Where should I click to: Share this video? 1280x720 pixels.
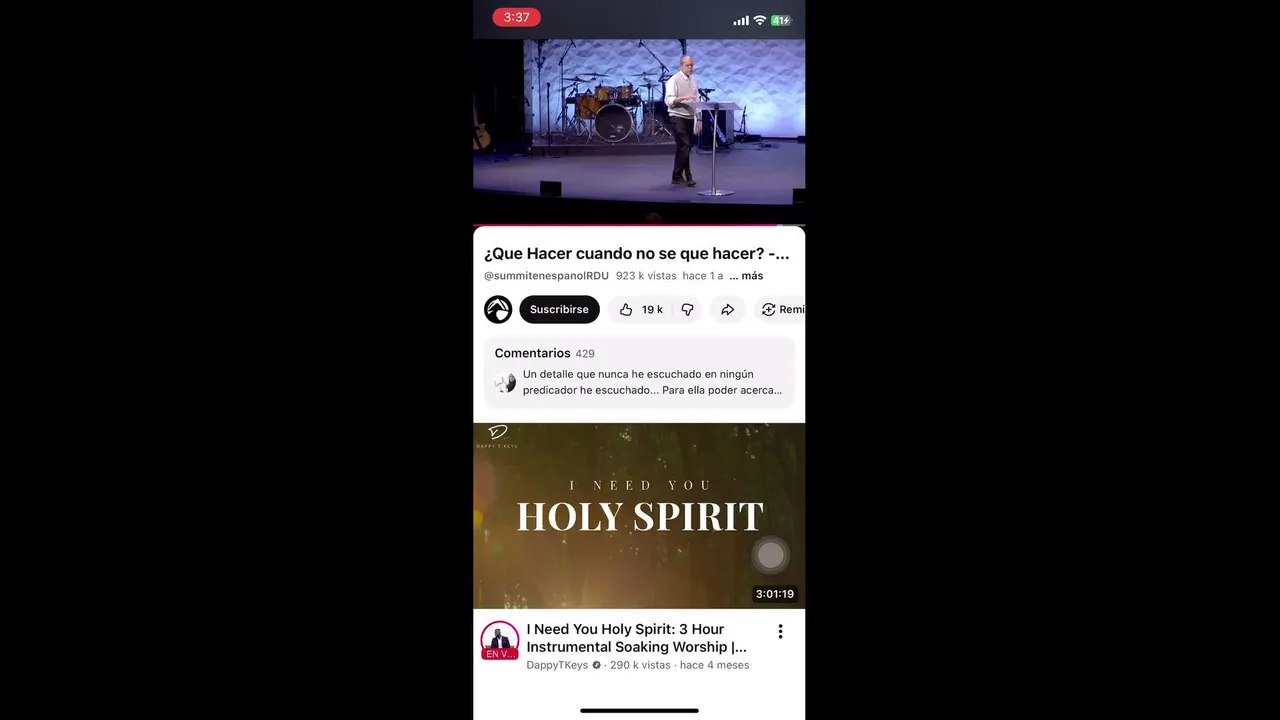(728, 309)
